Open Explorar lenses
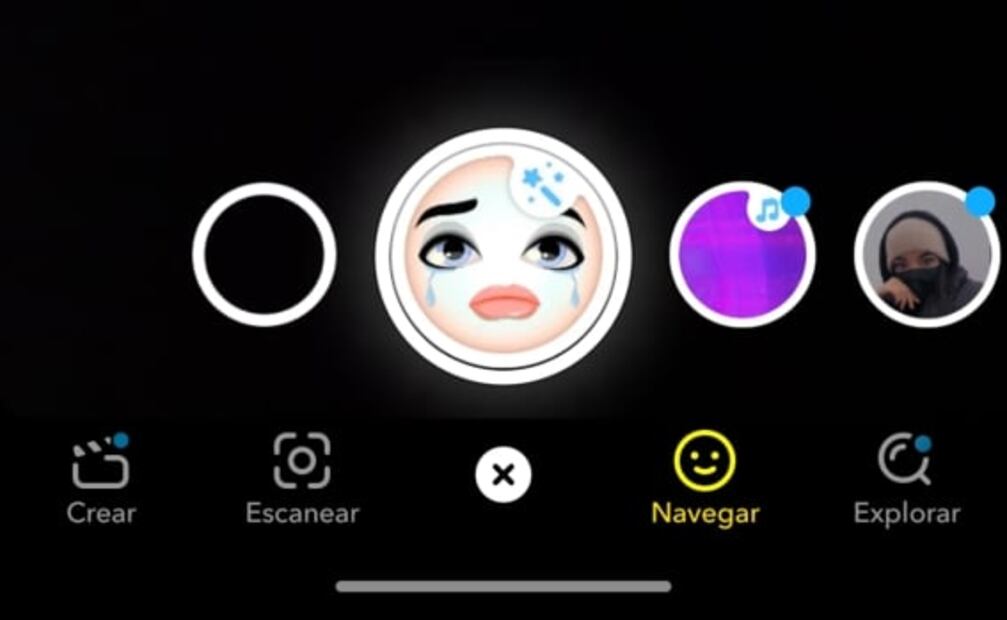 click(x=906, y=480)
